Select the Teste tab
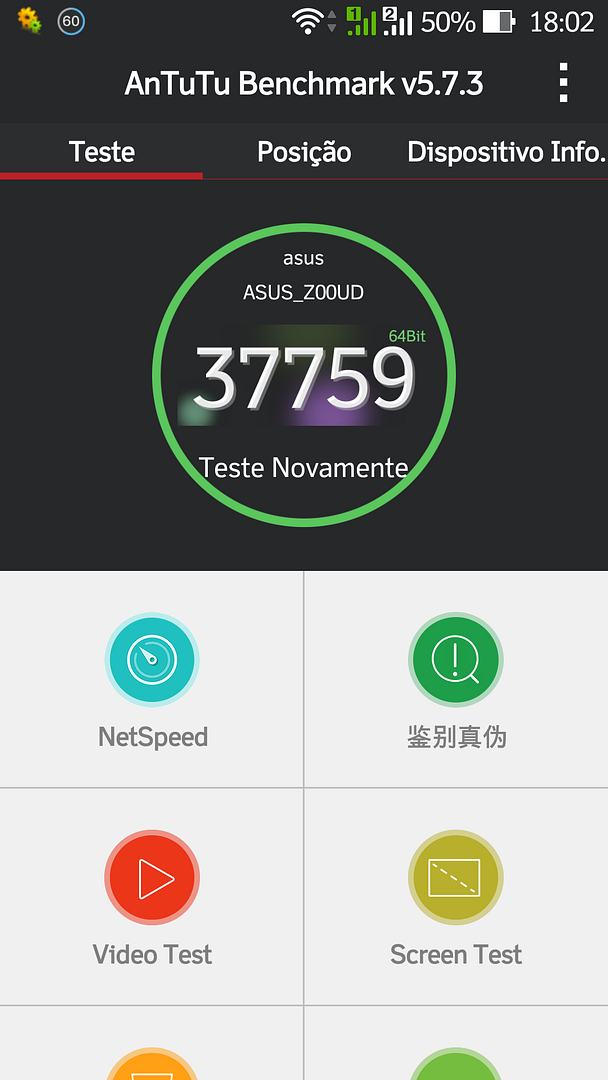Screen dimensions: 608x1080 pyautogui.click(x=101, y=152)
